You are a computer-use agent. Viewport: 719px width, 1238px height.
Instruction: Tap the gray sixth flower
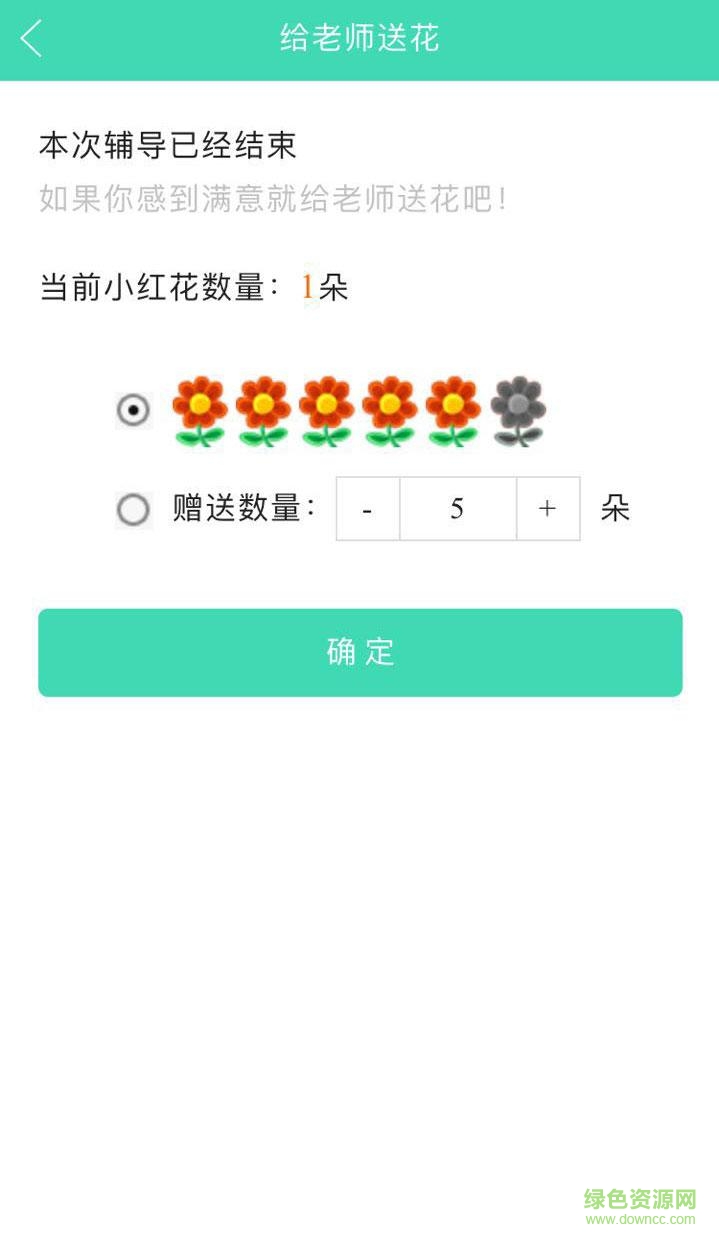point(517,411)
